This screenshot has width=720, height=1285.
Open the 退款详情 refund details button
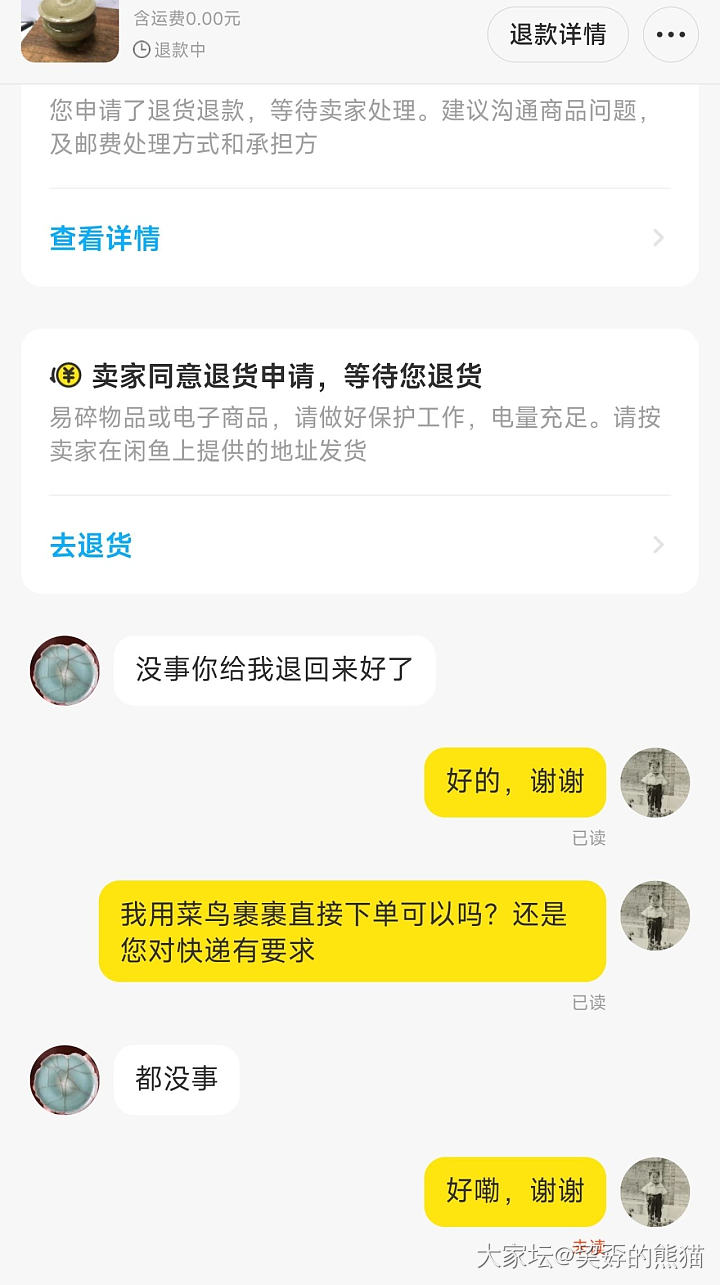click(x=557, y=35)
